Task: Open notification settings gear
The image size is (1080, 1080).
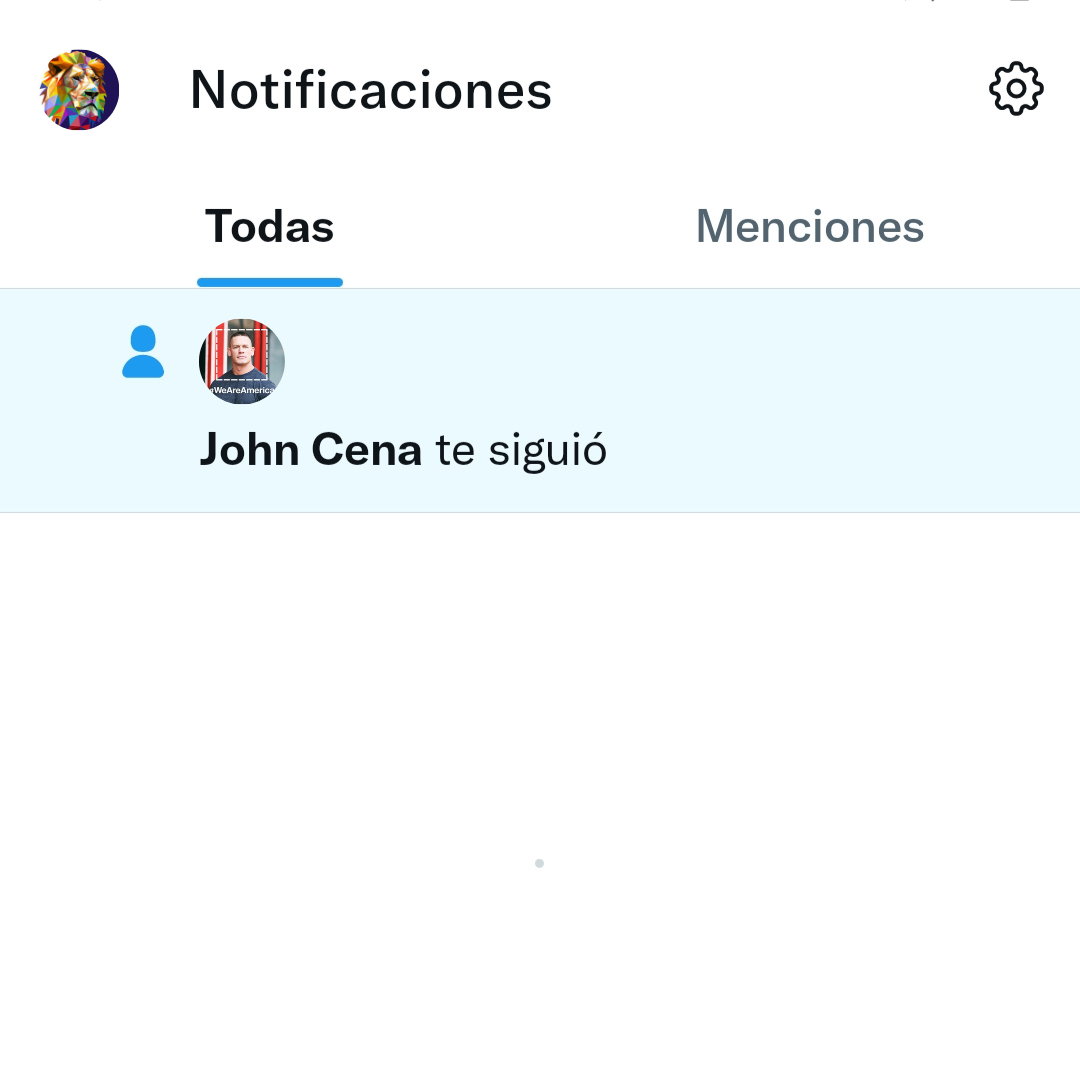Action: 1016,90
